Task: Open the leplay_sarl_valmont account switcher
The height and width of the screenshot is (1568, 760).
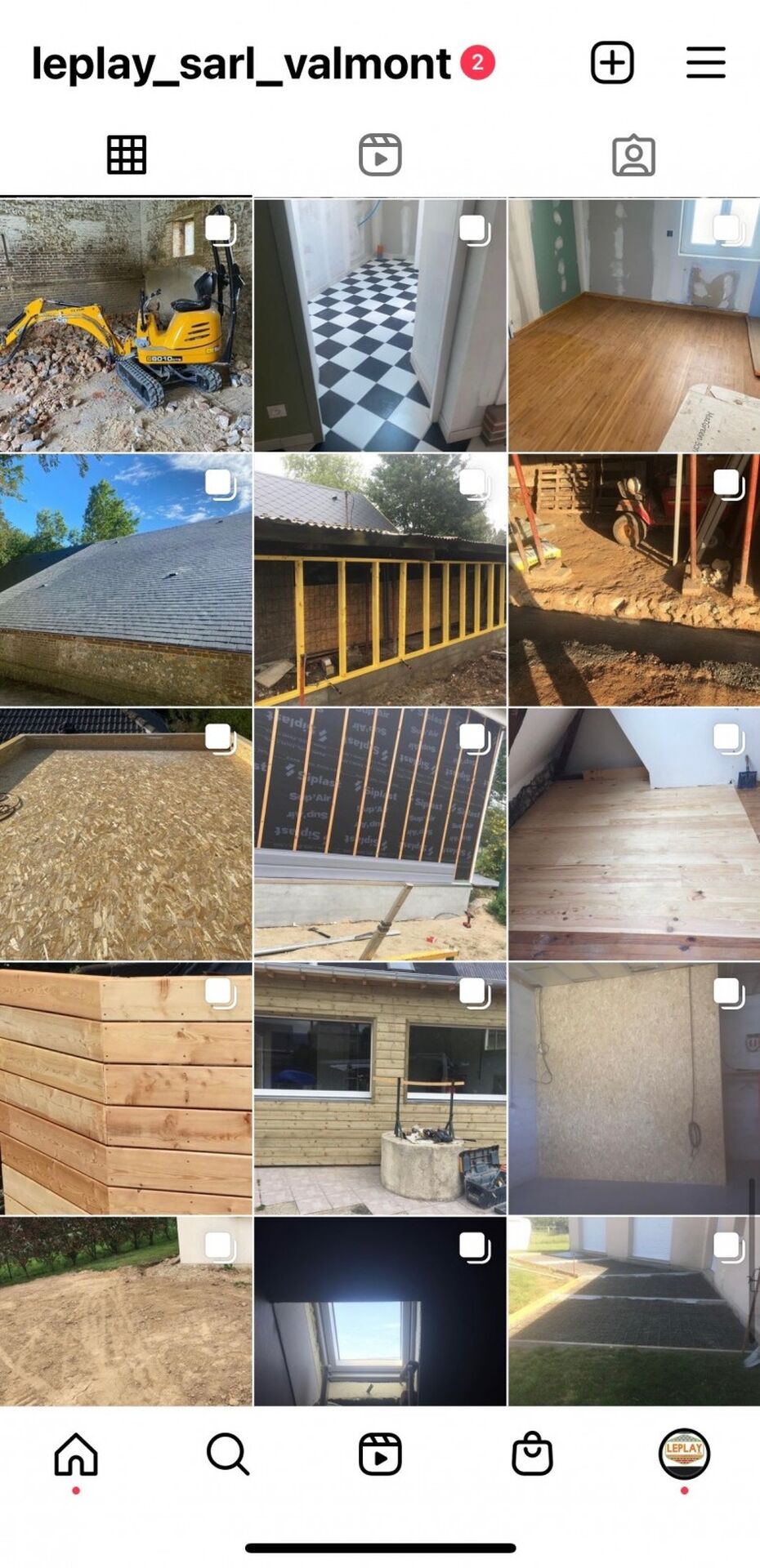Action: click(241, 65)
